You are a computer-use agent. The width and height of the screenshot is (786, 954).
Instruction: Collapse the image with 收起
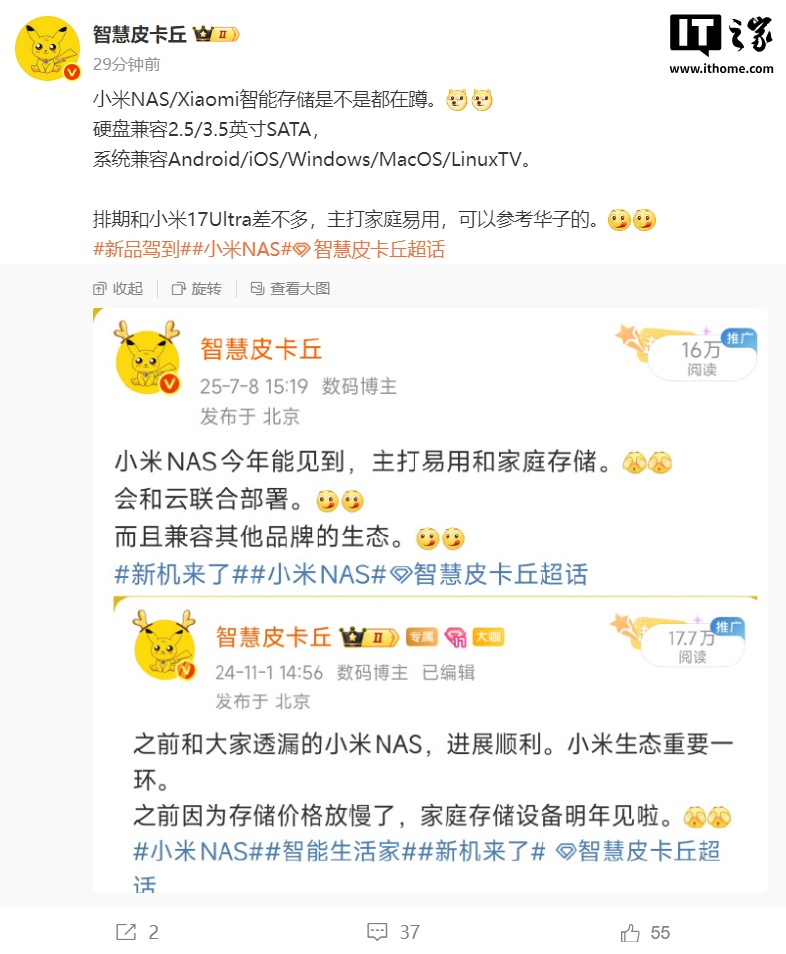pos(118,288)
